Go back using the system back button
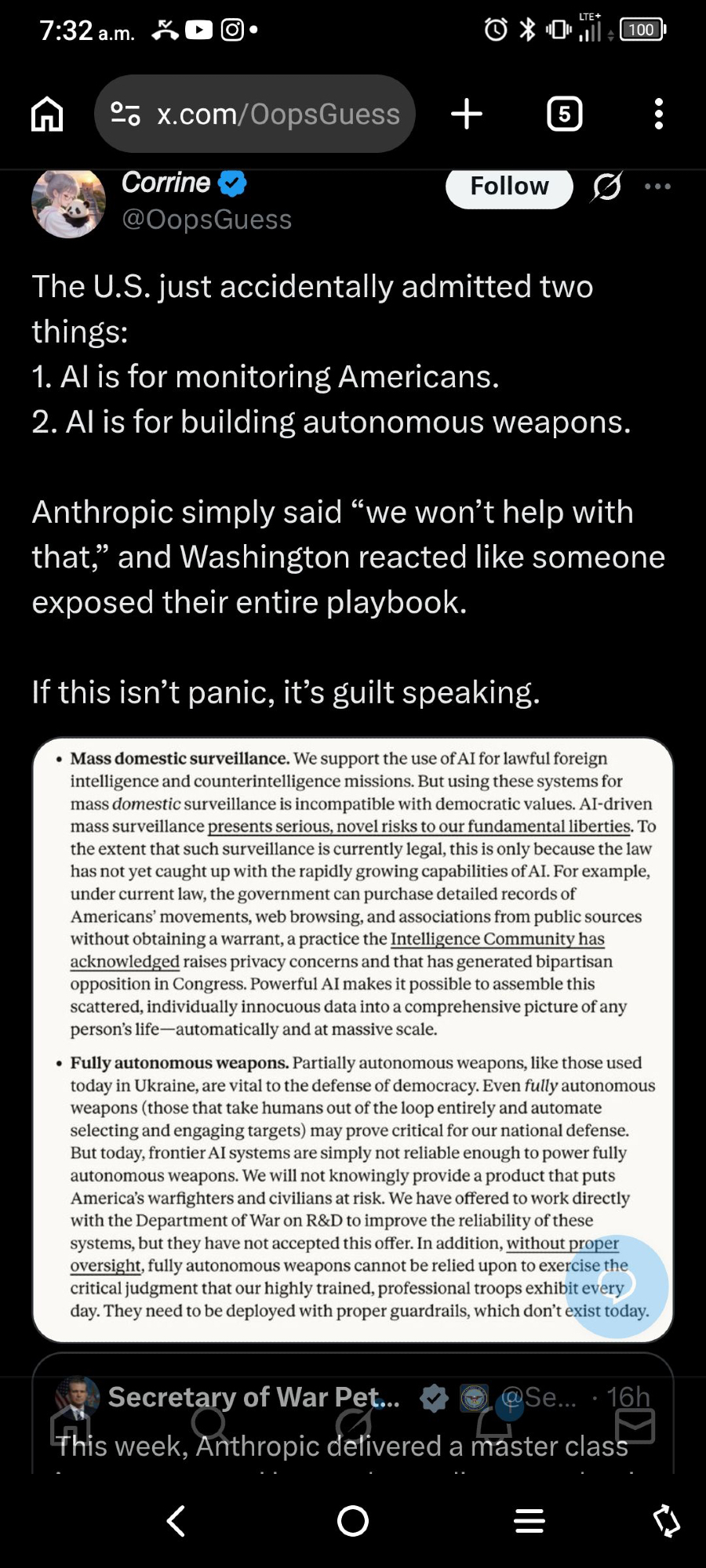706x1568 pixels. pos(176,1521)
